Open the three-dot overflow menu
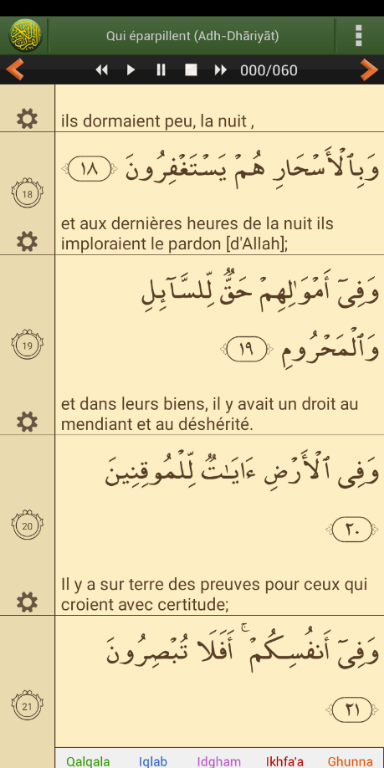 tap(359, 36)
